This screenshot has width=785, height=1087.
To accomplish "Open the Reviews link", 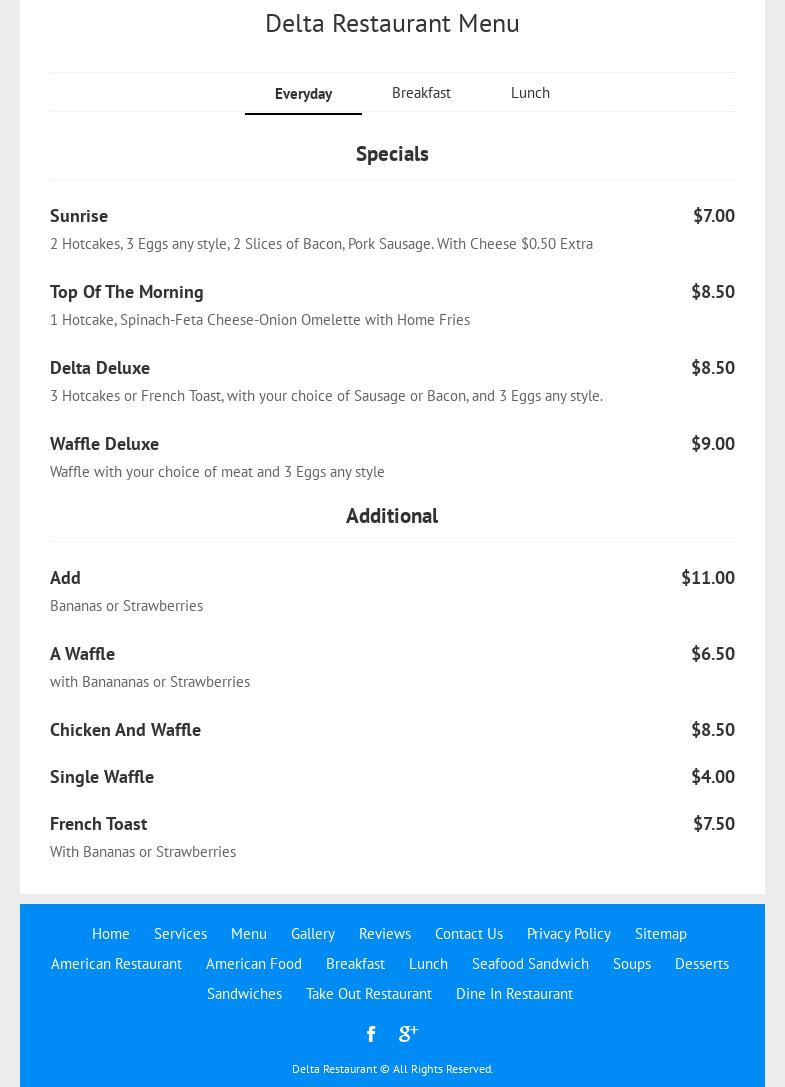I will coord(384,933).
